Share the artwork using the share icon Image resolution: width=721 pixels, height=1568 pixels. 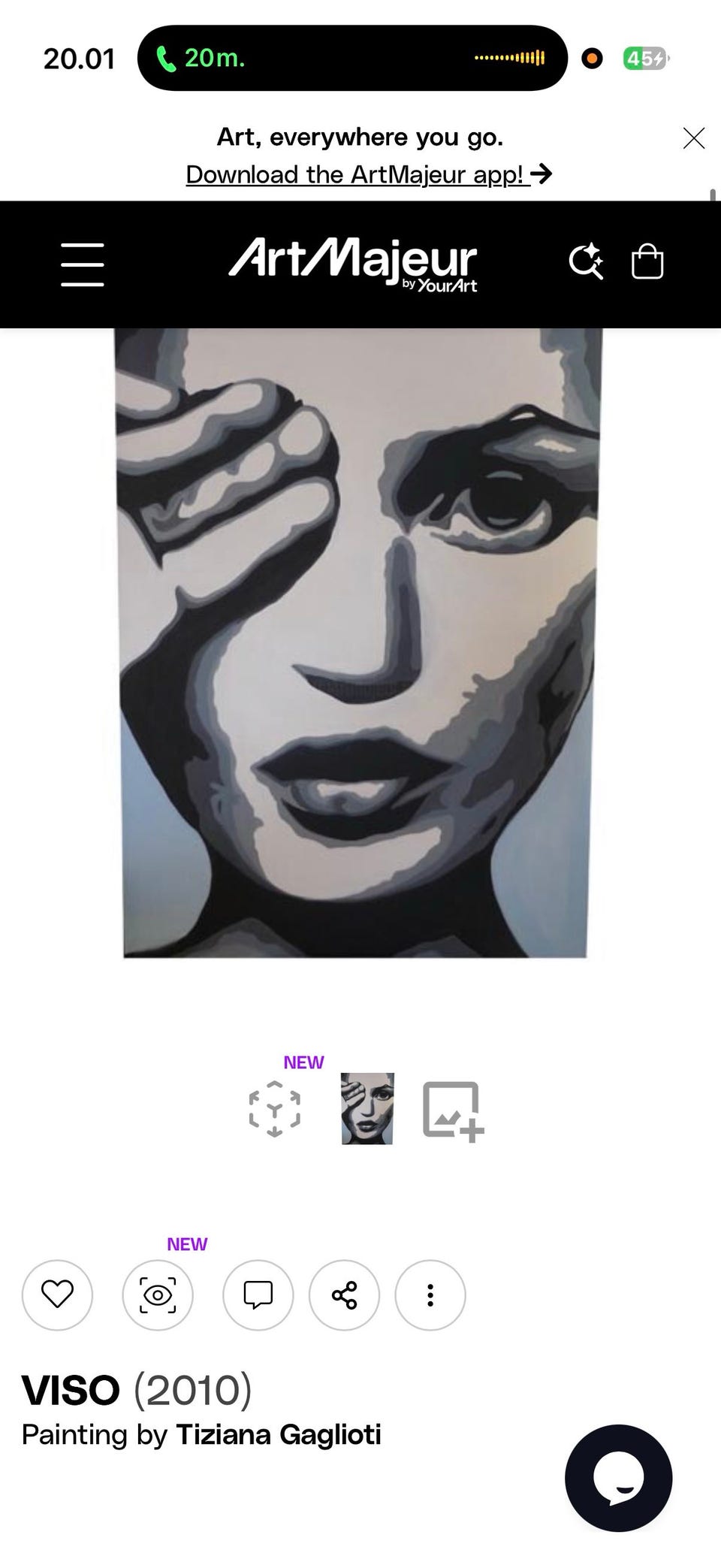(343, 1295)
